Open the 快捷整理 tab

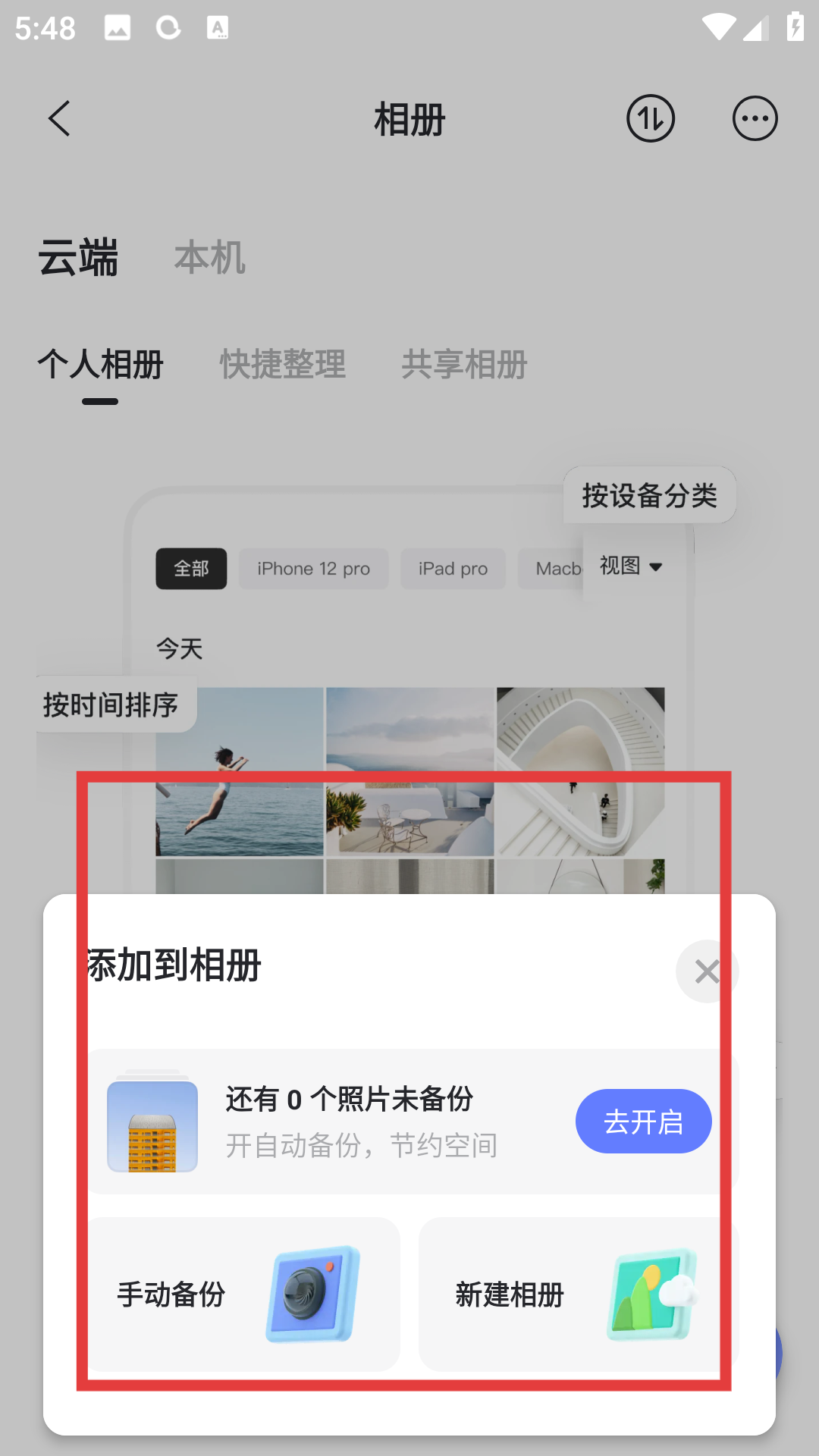click(x=283, y=365)
